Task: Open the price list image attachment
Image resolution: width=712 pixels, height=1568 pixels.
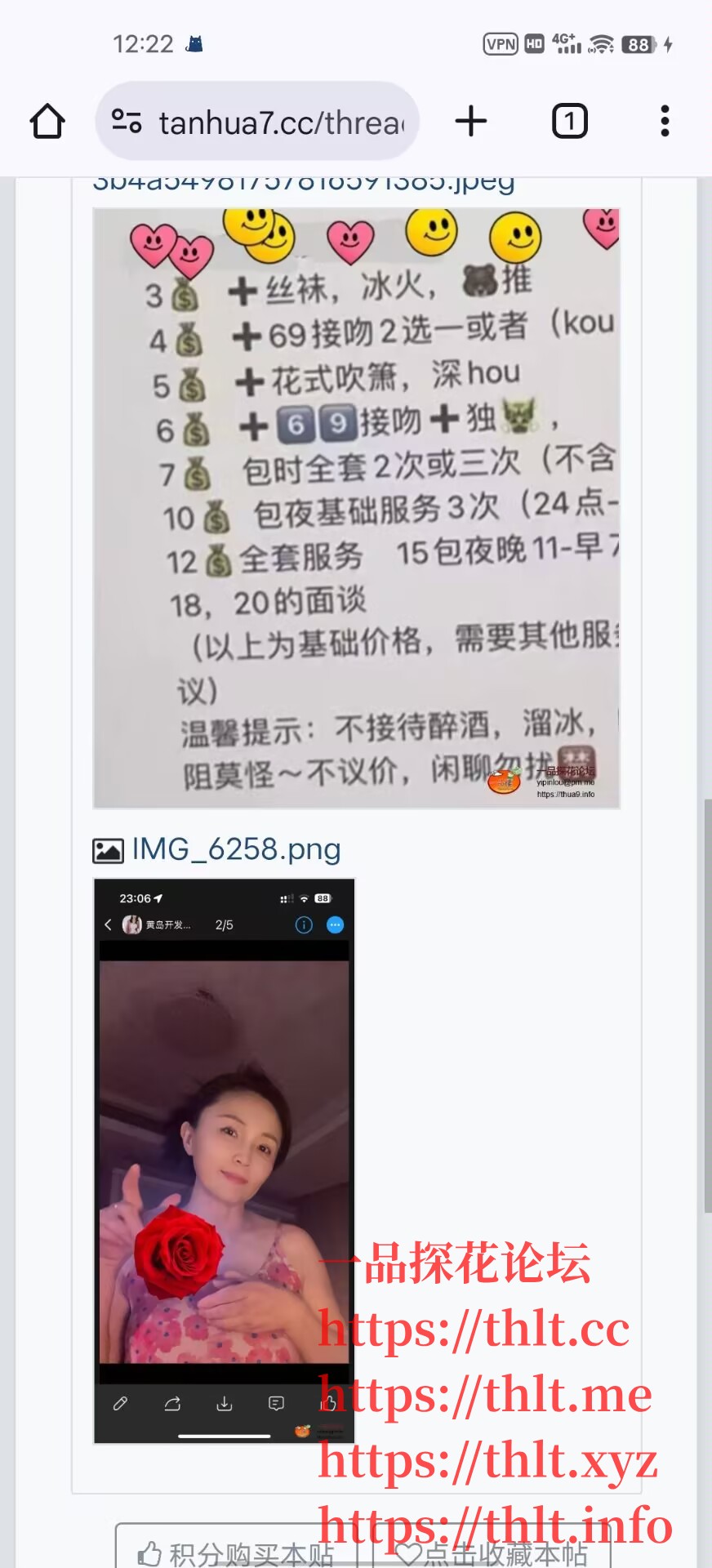Action: 356,508
